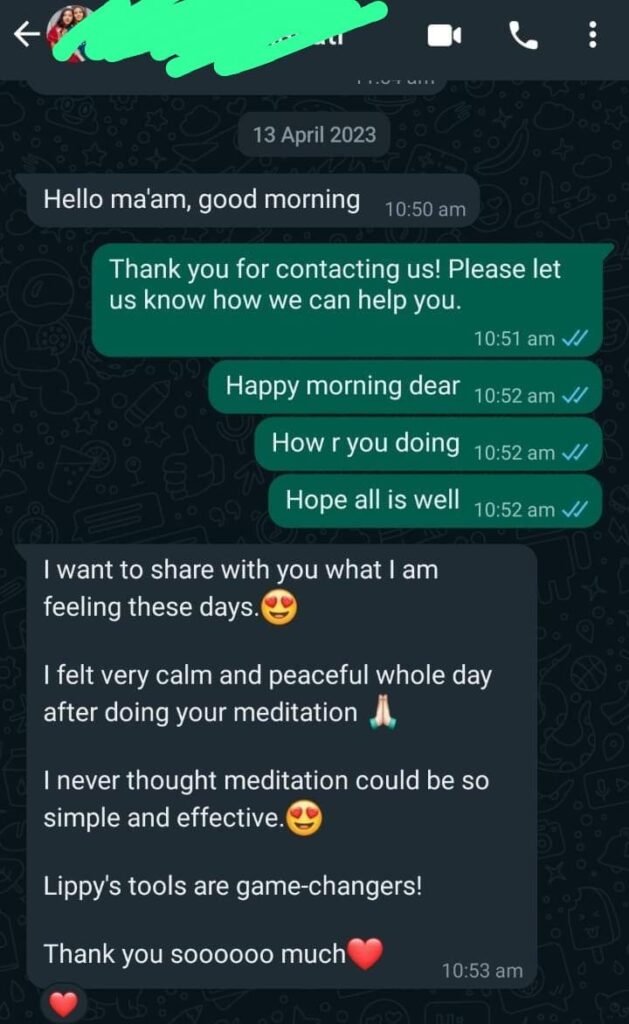The image size is (629, 1024).
Task: Go back to the chats list
Action: (x=25, y=34)
